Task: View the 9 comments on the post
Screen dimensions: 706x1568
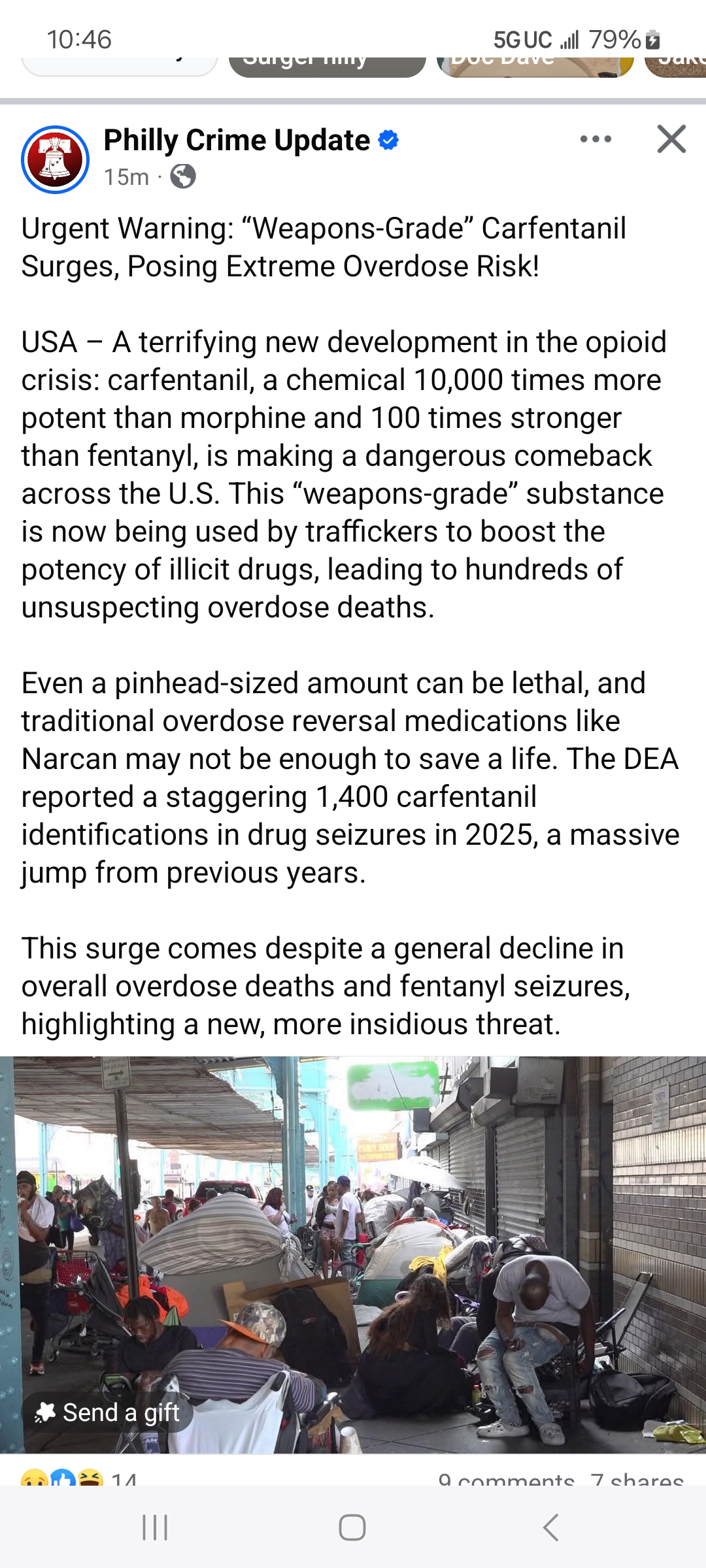Action: 507,1479
